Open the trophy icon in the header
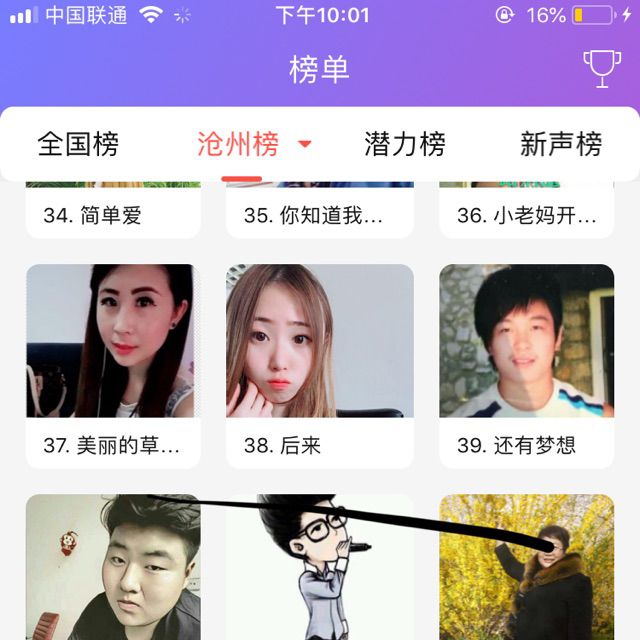Viewport: 640px width, 640px height. (602, 69)
